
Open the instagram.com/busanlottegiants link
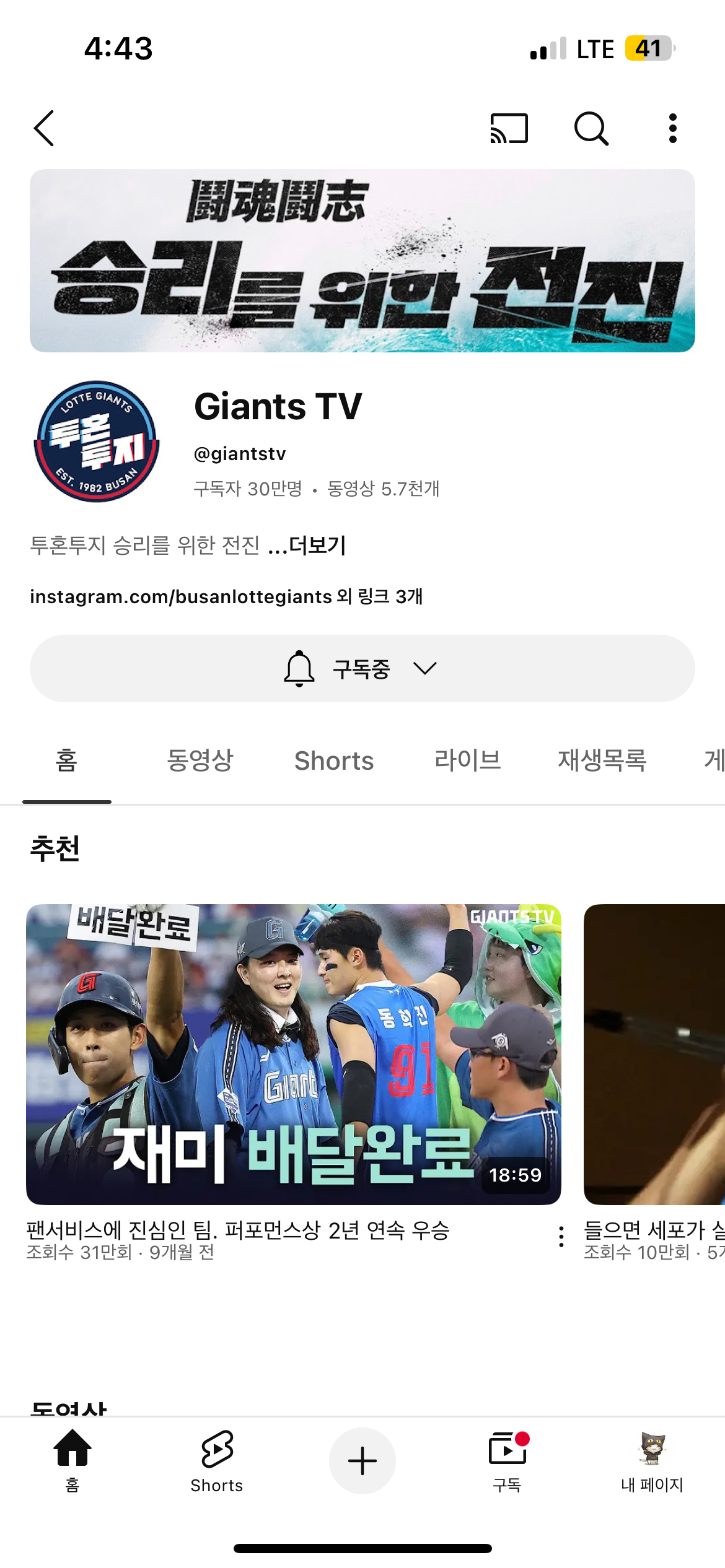181,596
